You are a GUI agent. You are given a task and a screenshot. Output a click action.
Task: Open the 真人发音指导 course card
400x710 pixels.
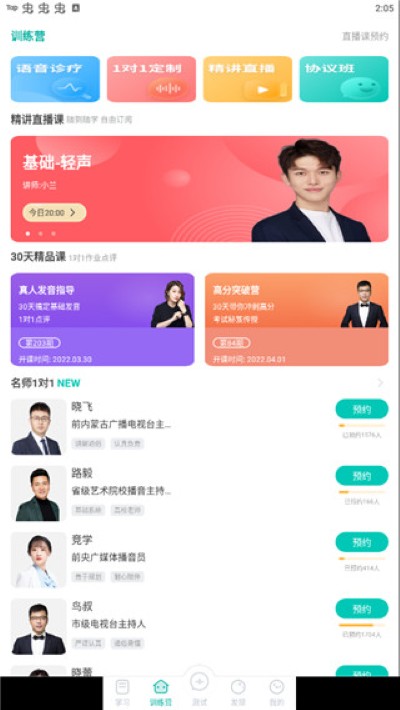102,319
